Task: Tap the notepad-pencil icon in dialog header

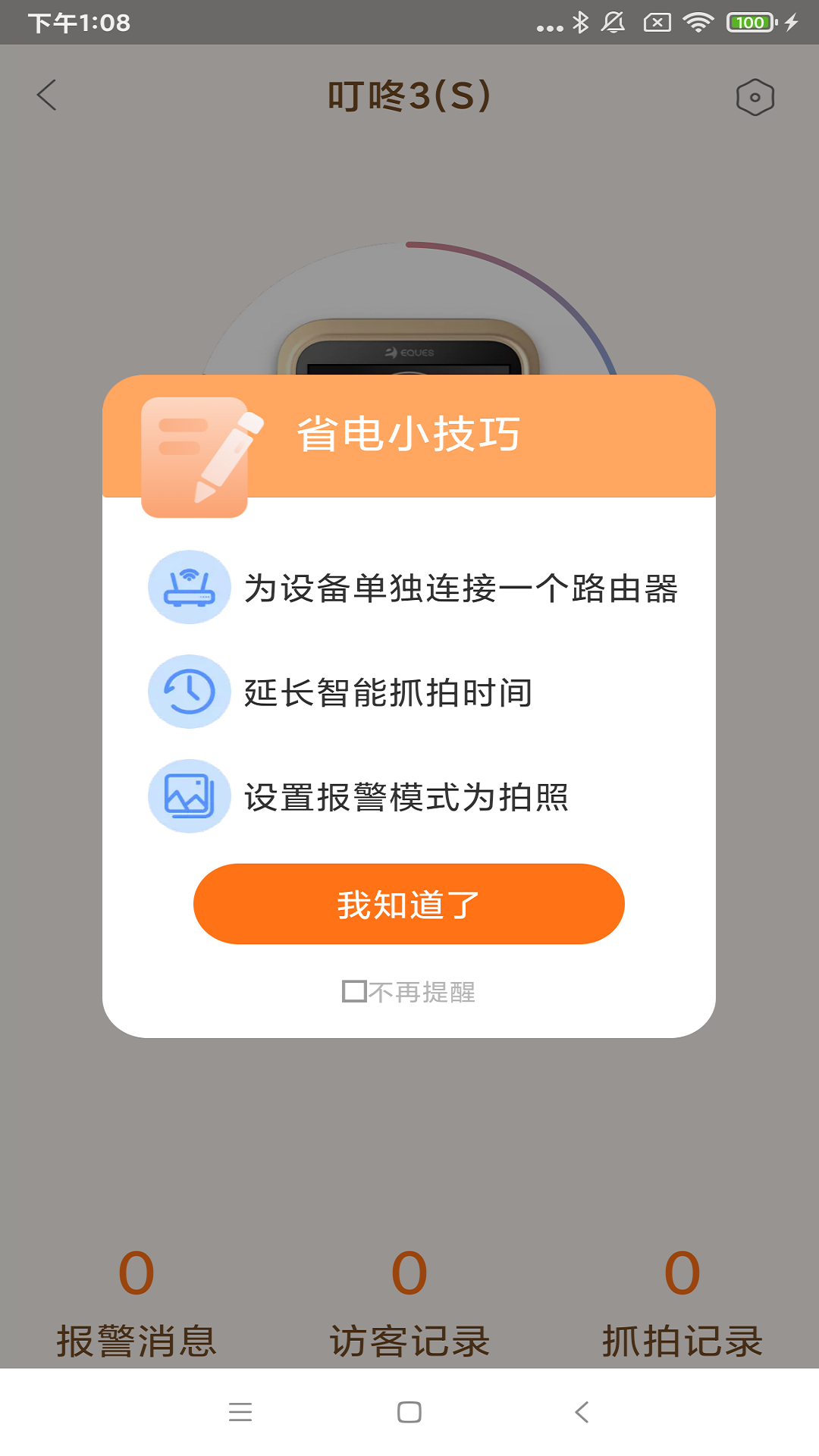Action: coord(194,455)
